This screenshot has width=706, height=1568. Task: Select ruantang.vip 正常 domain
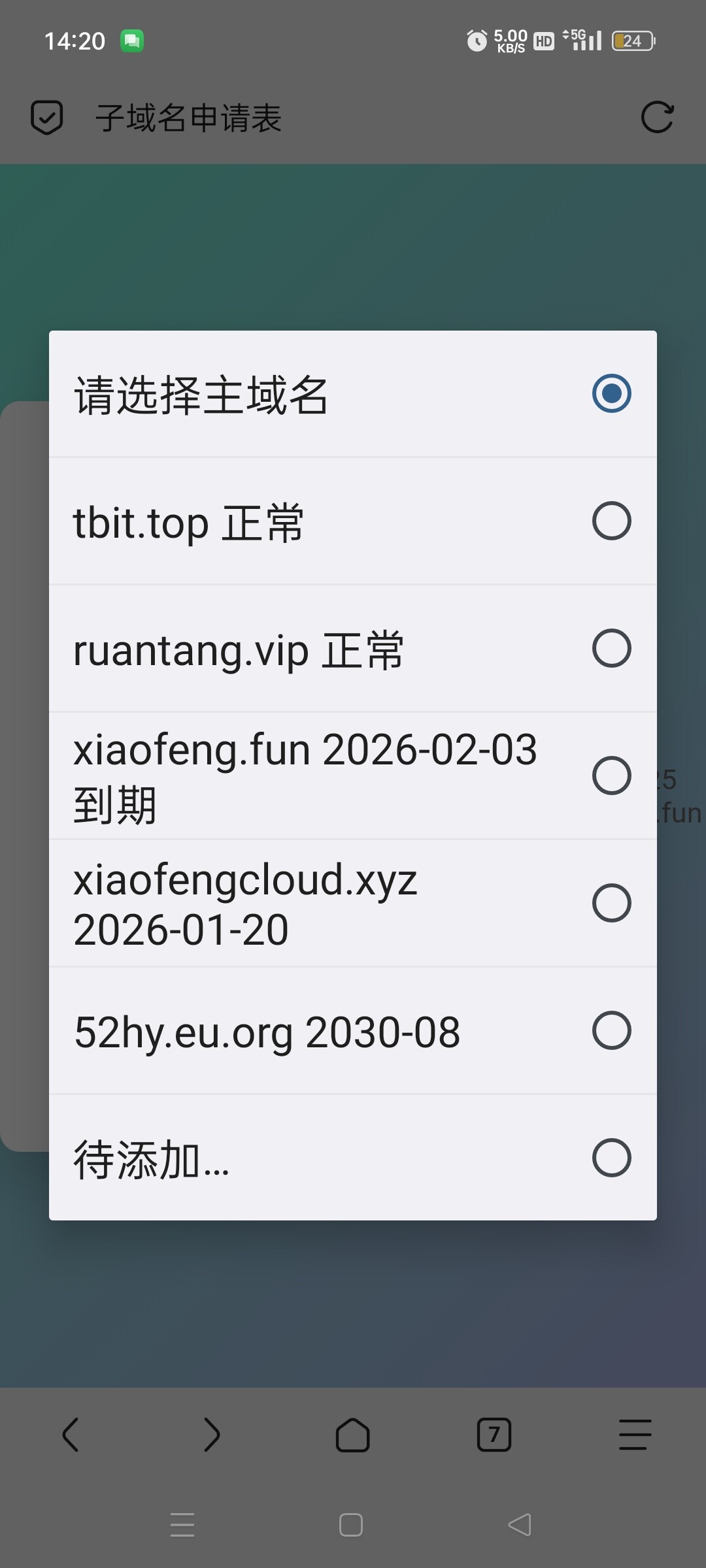tap(353, 648)
